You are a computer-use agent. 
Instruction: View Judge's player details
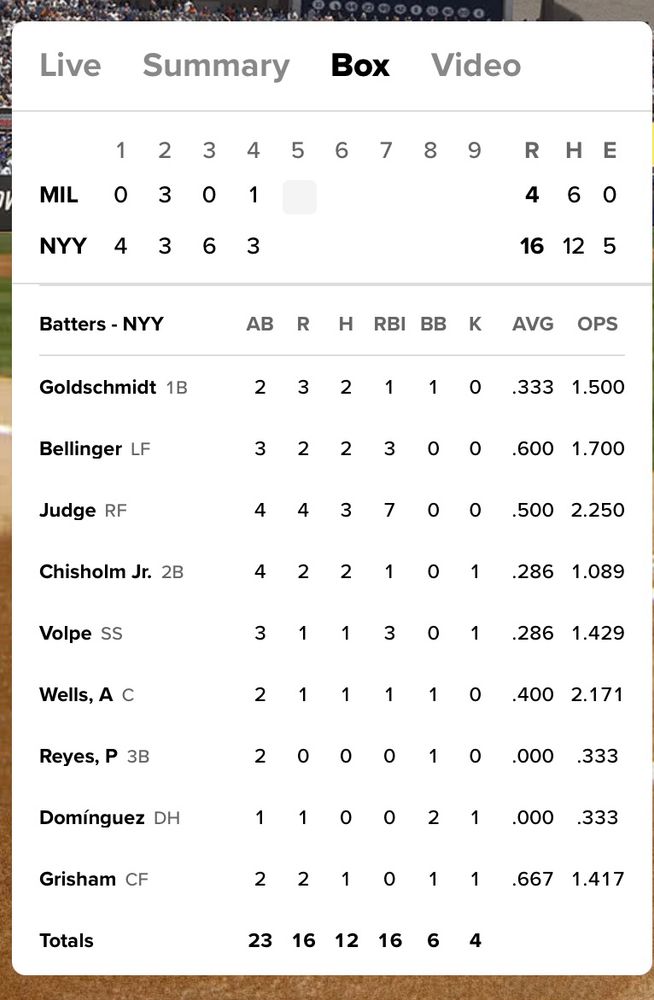tap(332, 510)
